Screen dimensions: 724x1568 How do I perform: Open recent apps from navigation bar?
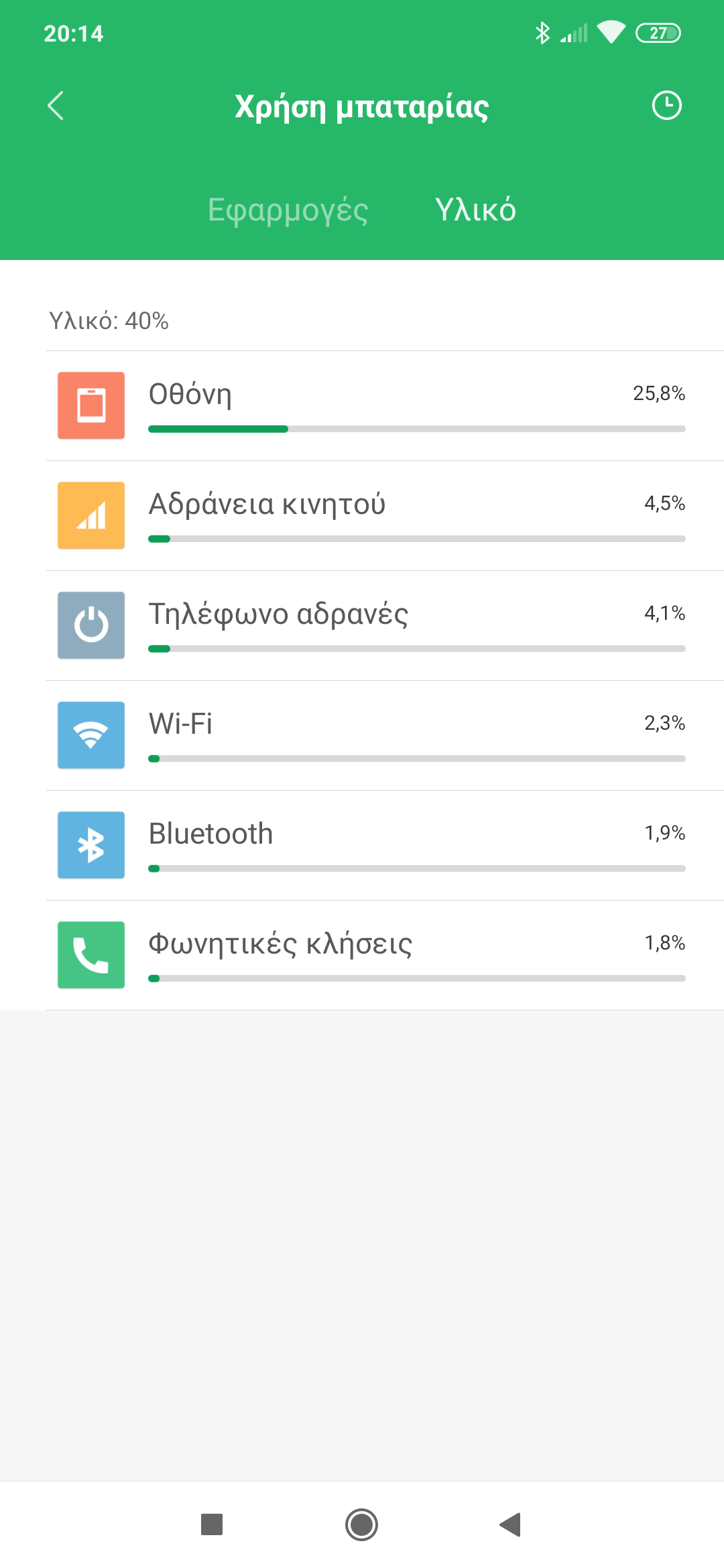pyautogui.click(x=212, y=1524)
